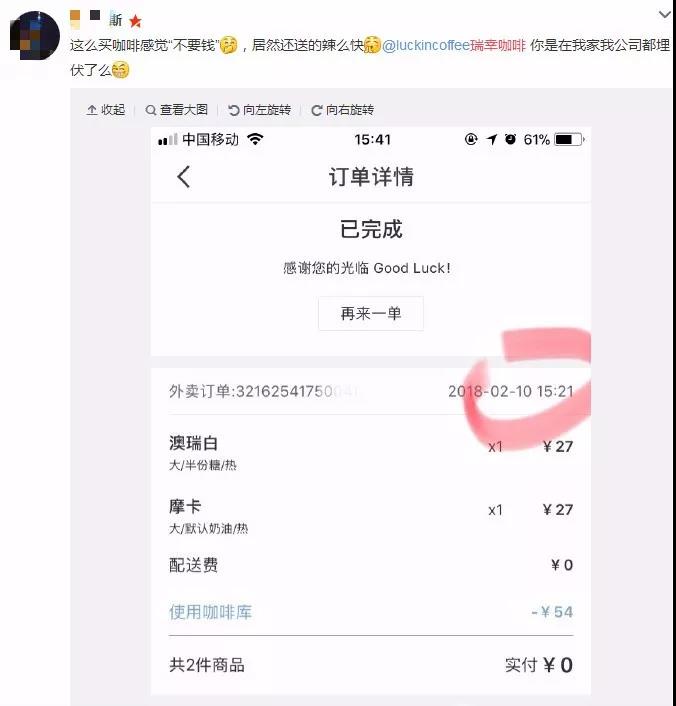
Task: Collapse the image with 收起
Action: [106, 109]
